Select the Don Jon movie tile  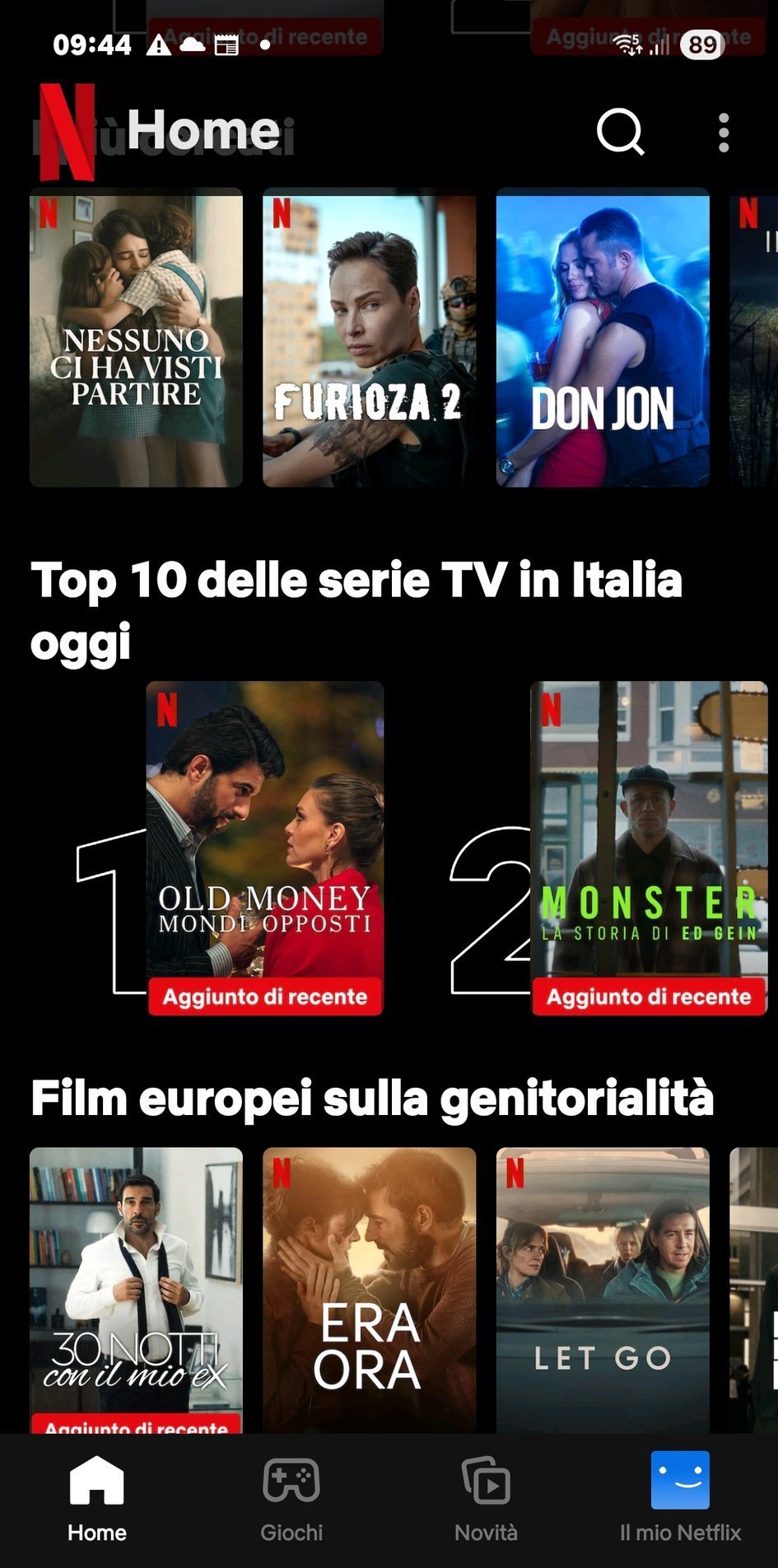603,337
